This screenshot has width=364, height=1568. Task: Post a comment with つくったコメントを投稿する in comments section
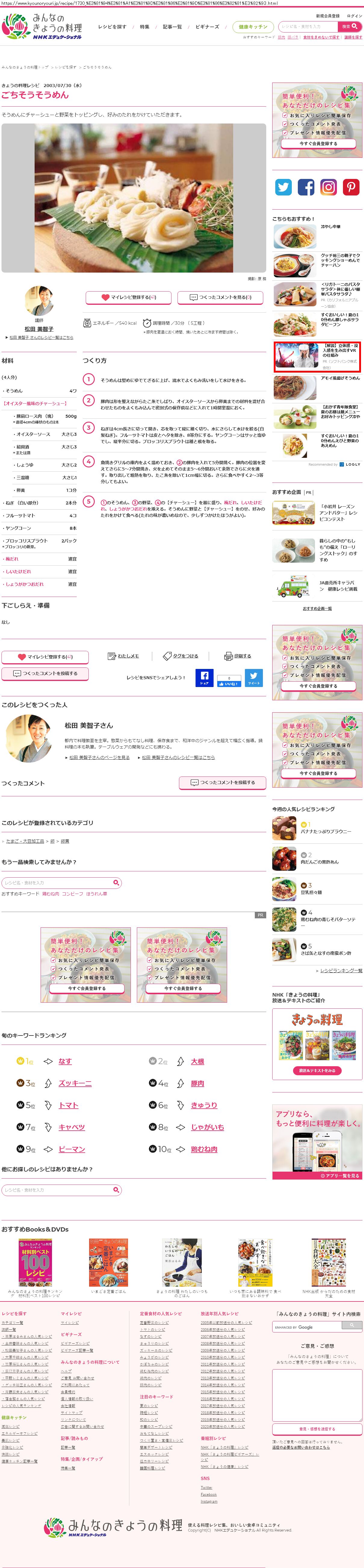[x=222, y=783]
